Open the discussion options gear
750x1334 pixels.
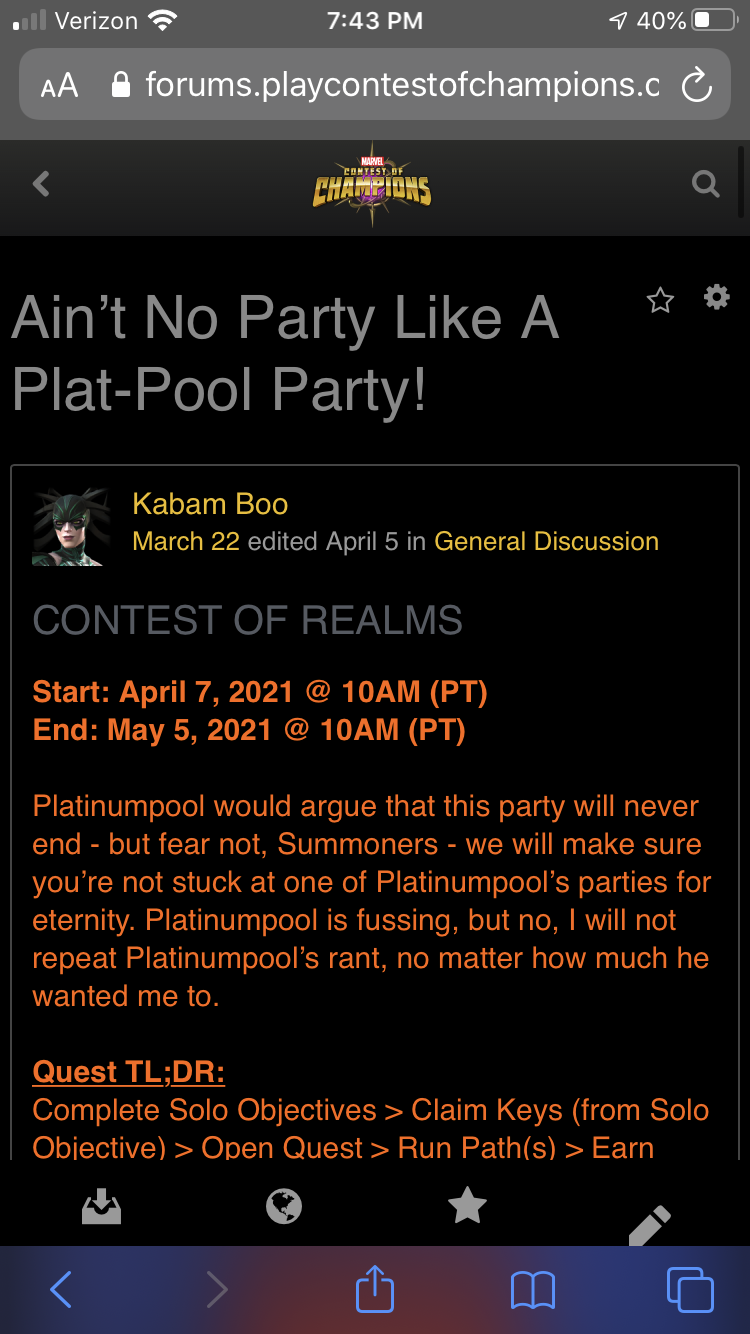click(717, 297)
